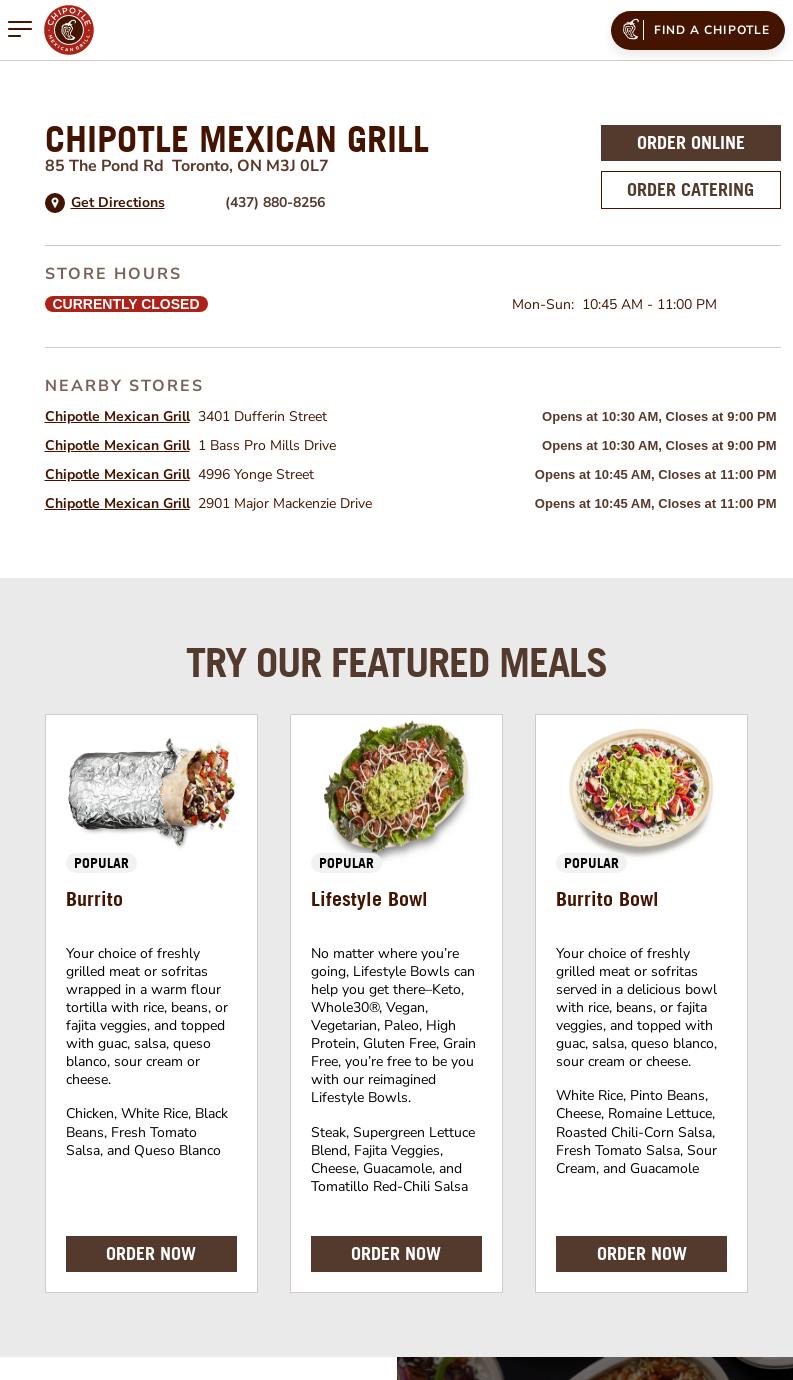Viewport: 793px width, 1380px height.
Task: Open the hamburger navigation menu
Action: click(20, 29)
